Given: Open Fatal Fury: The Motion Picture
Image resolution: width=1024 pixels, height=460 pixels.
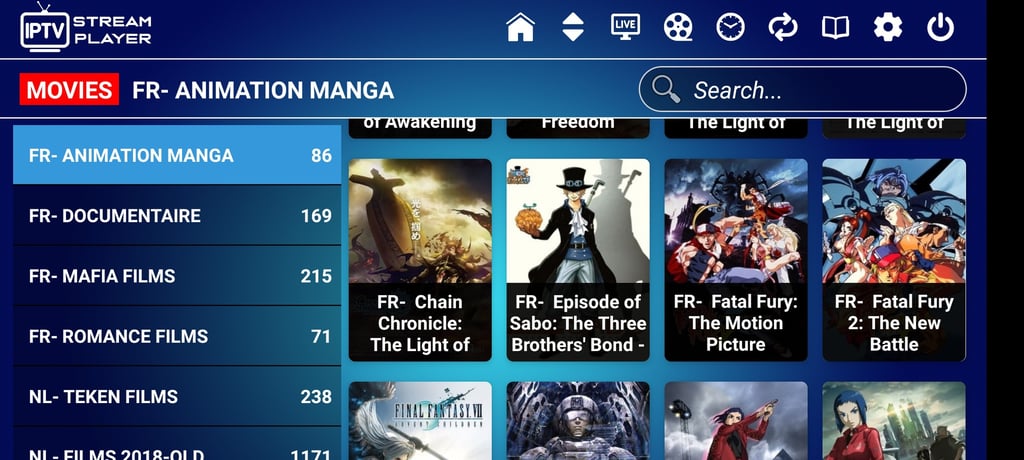Looking at the screenshot, I should click(736, 260).
